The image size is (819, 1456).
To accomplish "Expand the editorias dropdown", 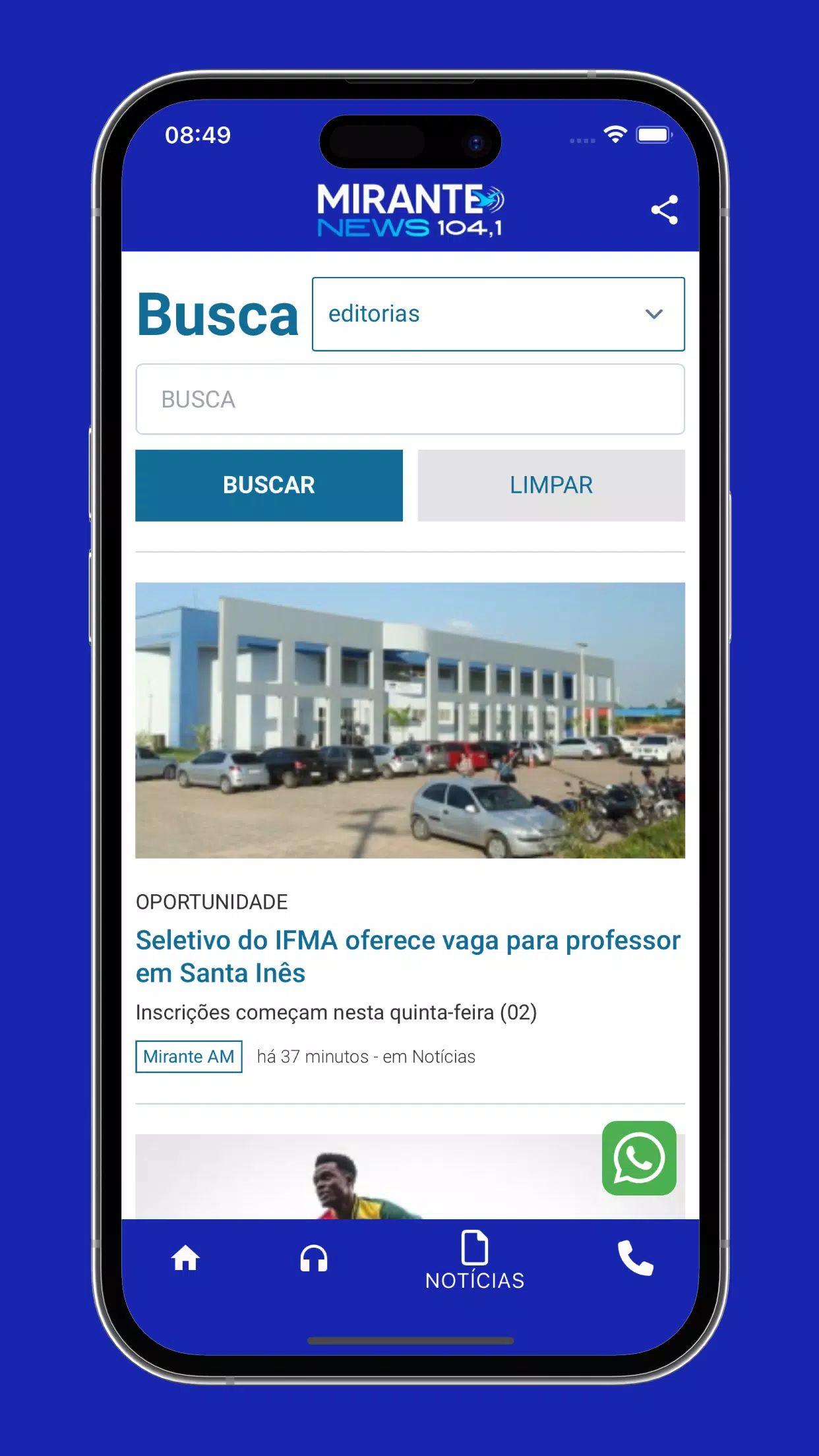I will 498,314.
